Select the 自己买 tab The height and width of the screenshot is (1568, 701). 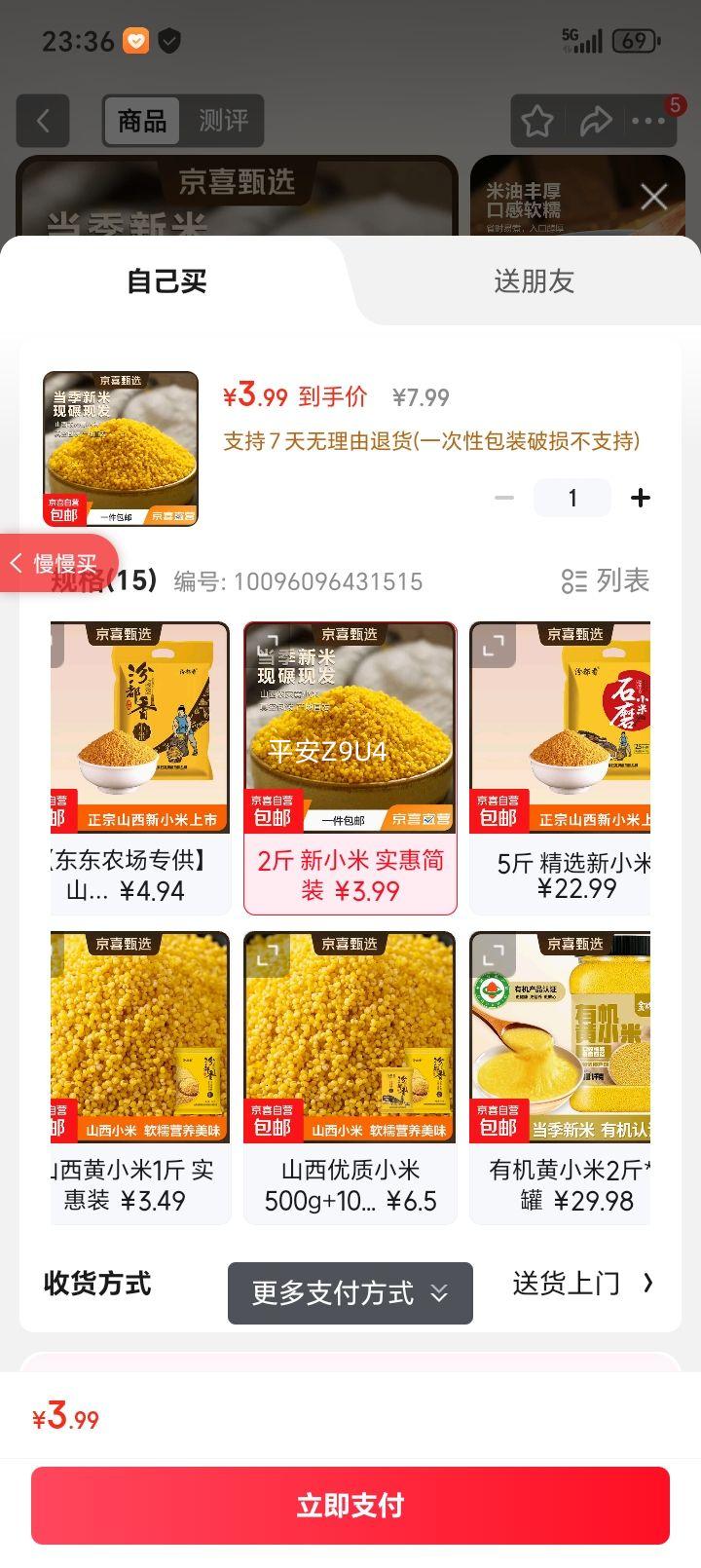point(166,281)
